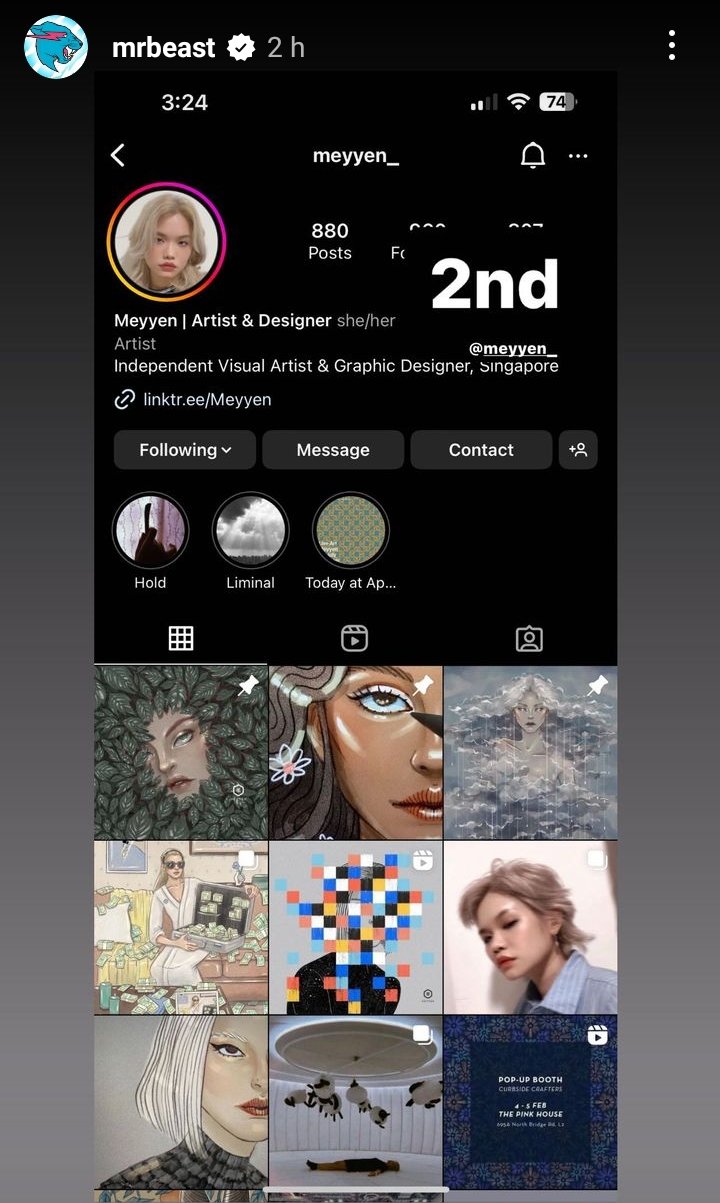This screenshot has width=720, height=1203.
Task: Tap the mrbeast username in story header
Action: 163,47
